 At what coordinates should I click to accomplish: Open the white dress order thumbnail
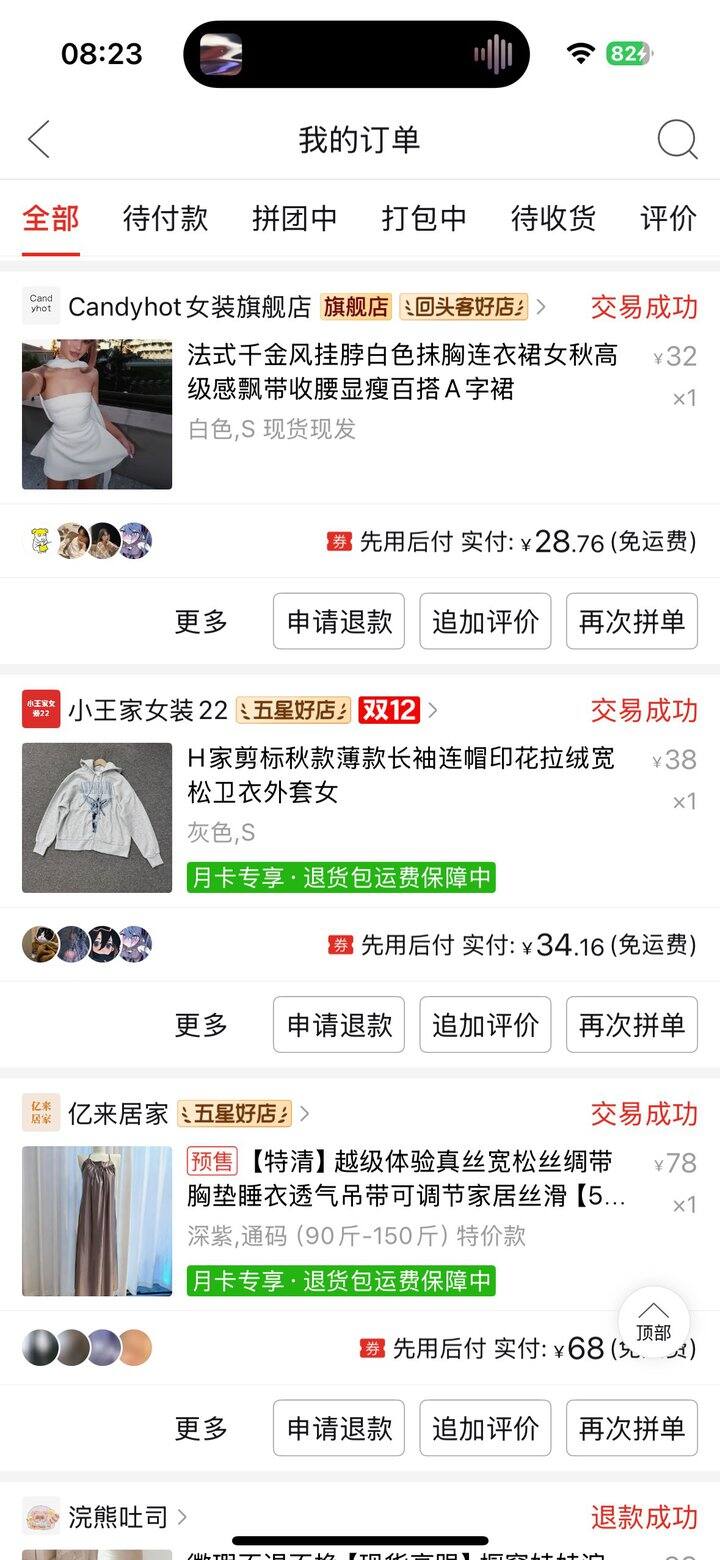97,414
